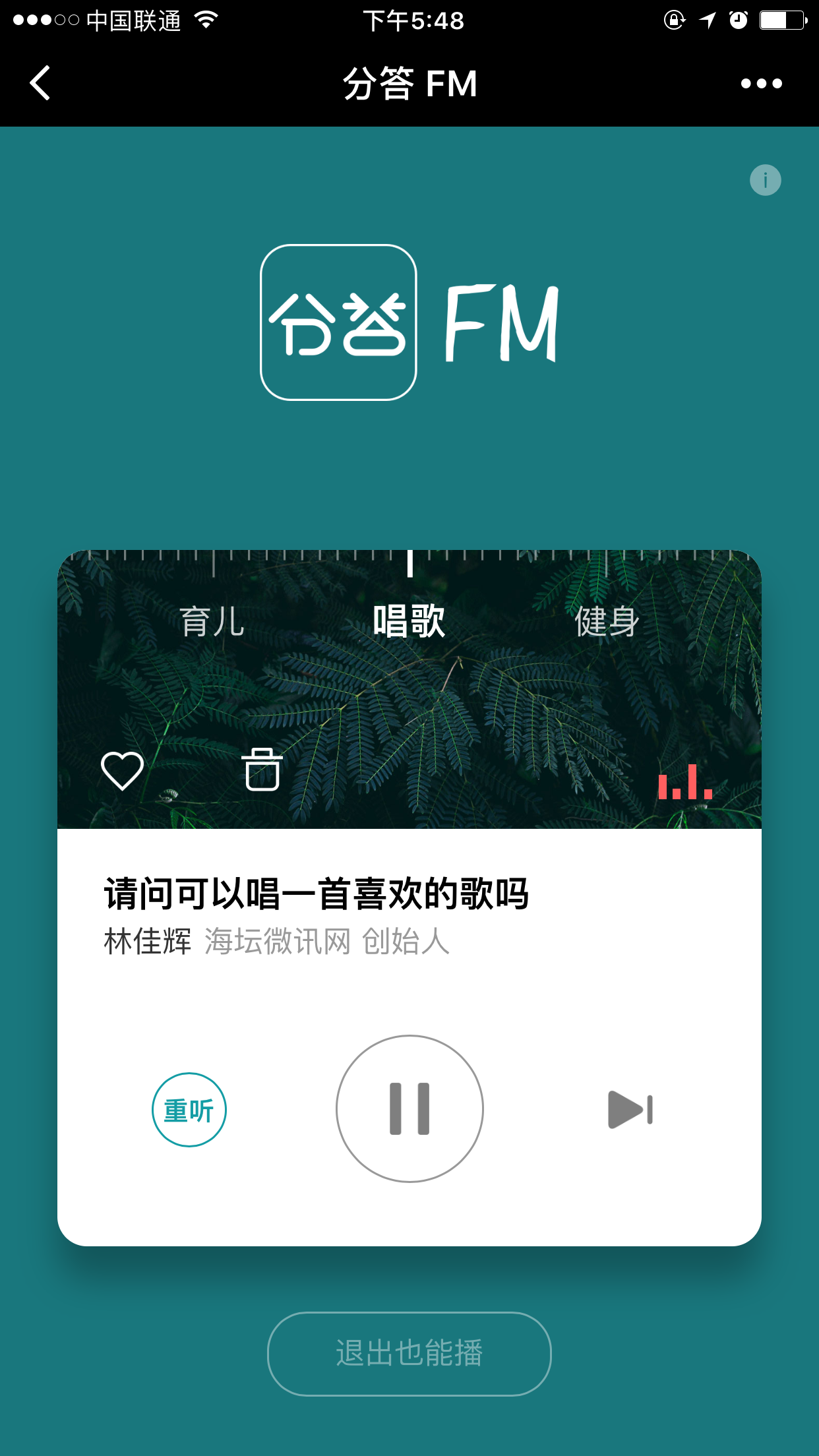The image size is (819, 1456).
Task: Open the info icon
Action: (x=765, y=180)
